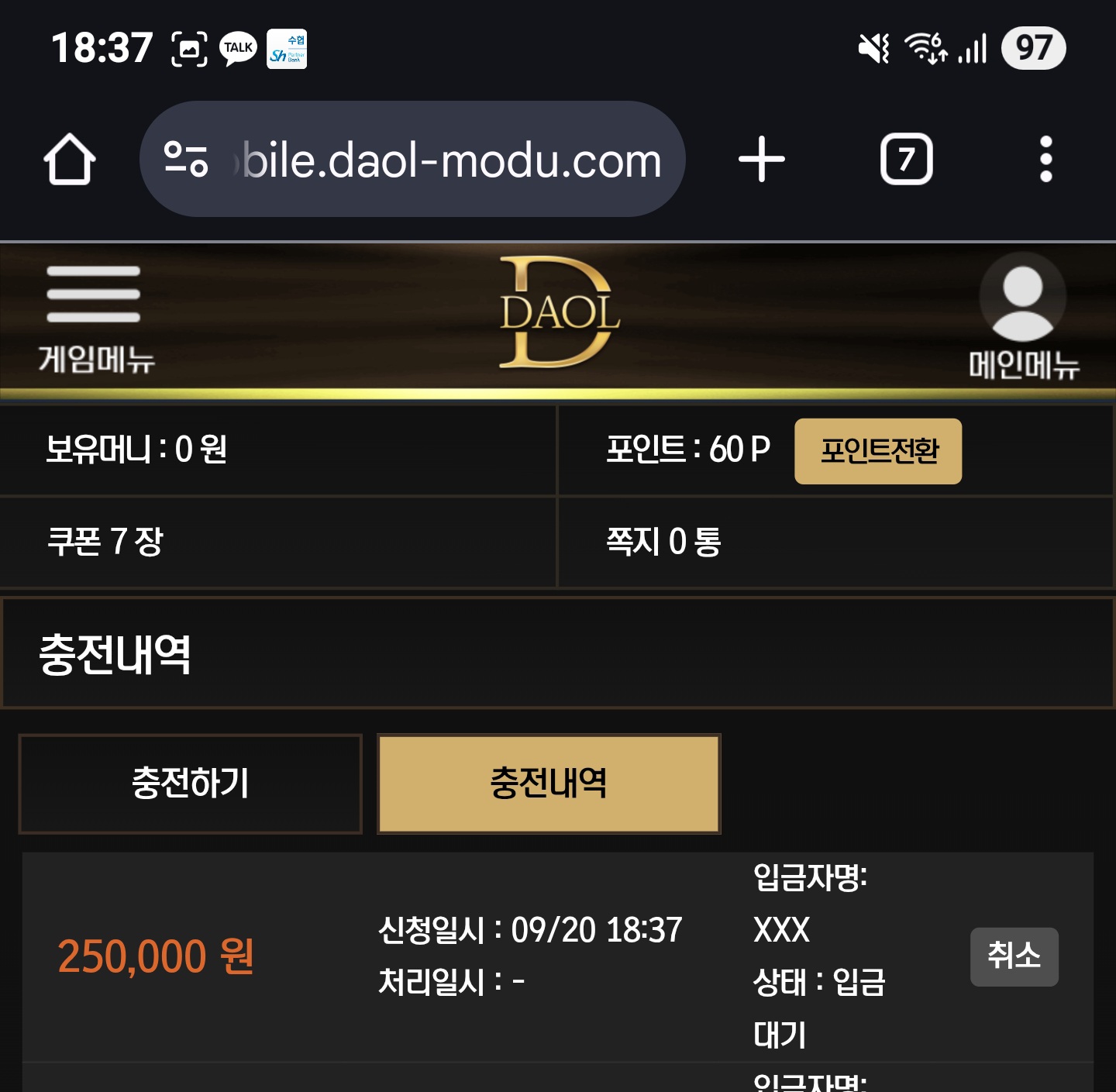The image size is (1116, 1092).
Task: Open the 게임메뉴 hamburger menu
Action: (x=95, y=318)
